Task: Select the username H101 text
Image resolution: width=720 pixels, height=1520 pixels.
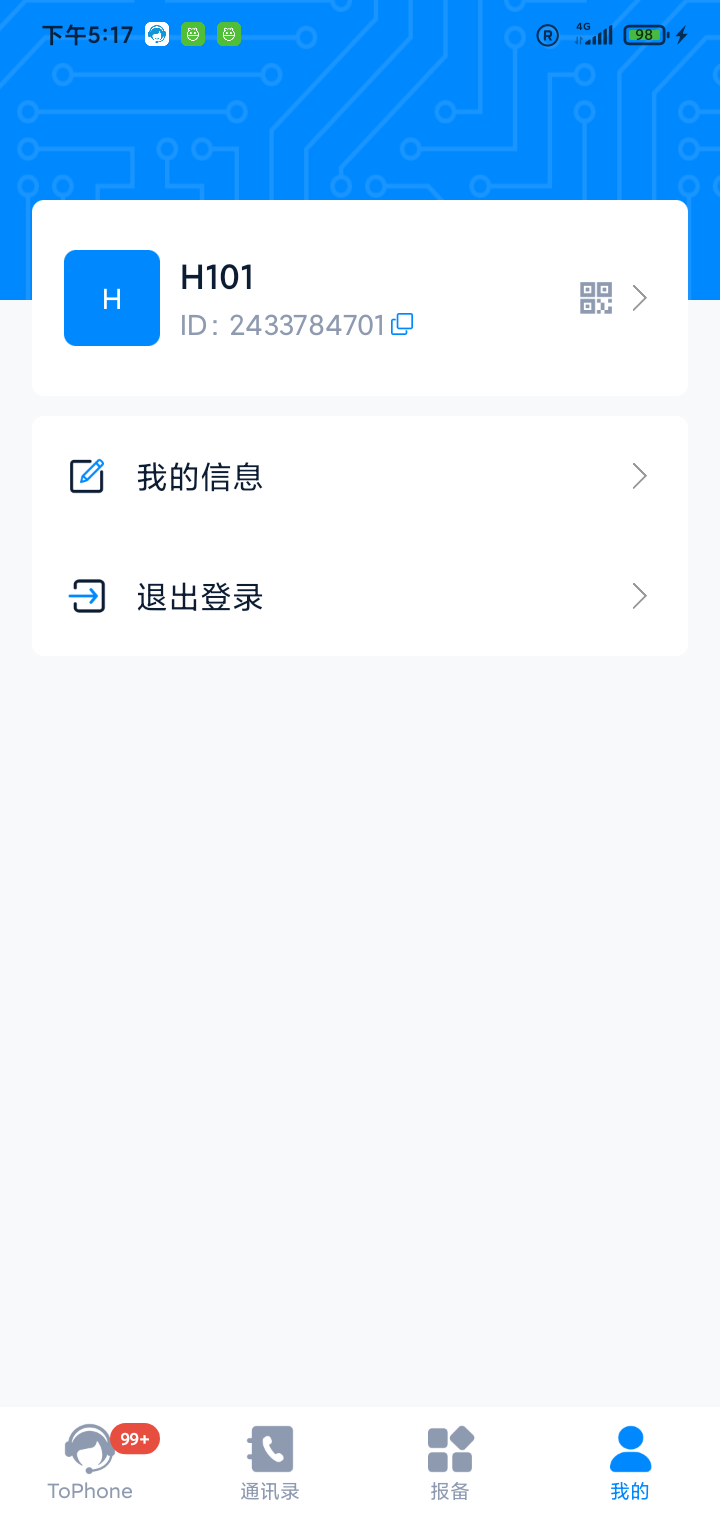Action: click(216, 276)
